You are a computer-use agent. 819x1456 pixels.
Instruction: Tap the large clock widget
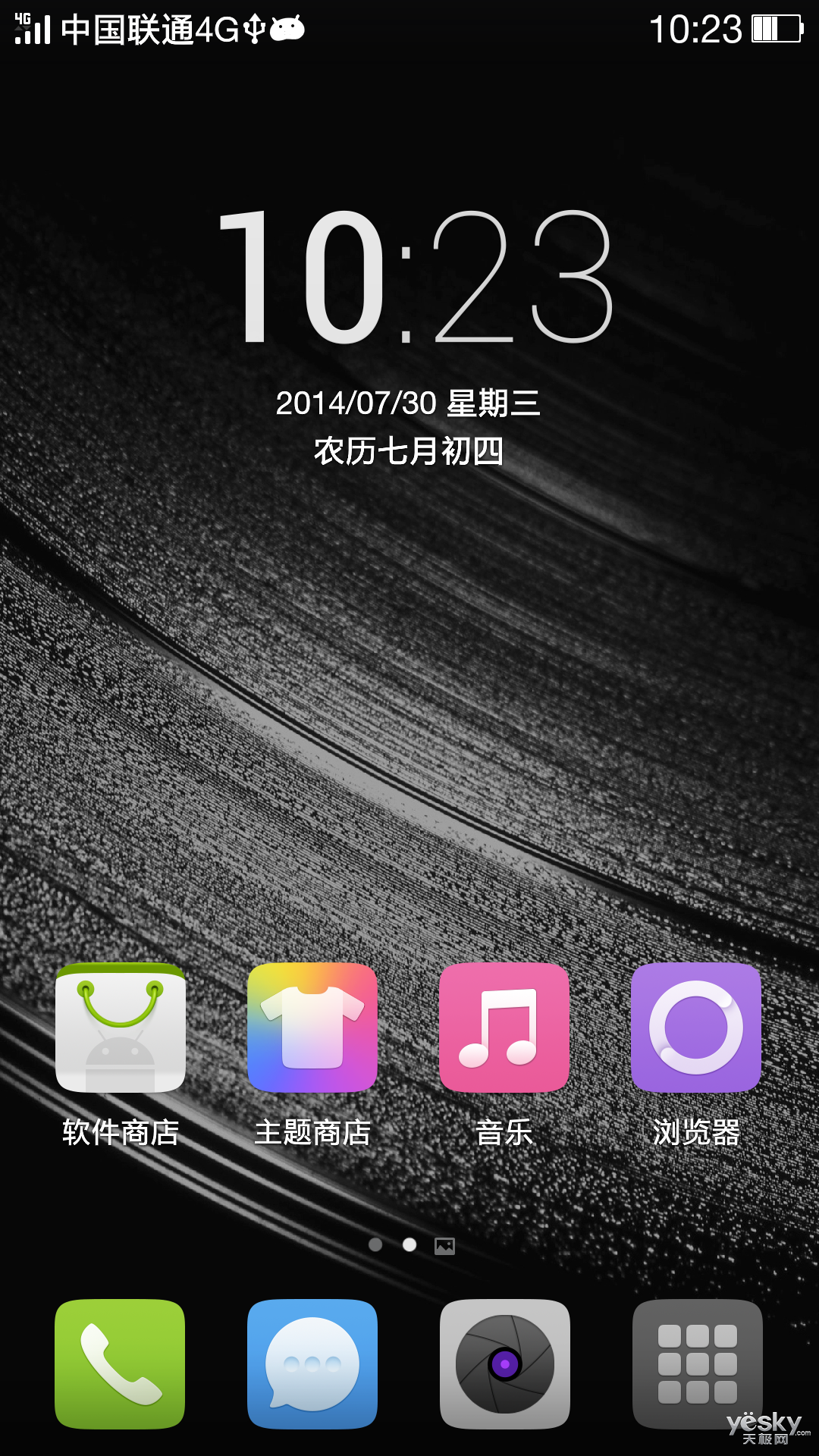[415, 277]
